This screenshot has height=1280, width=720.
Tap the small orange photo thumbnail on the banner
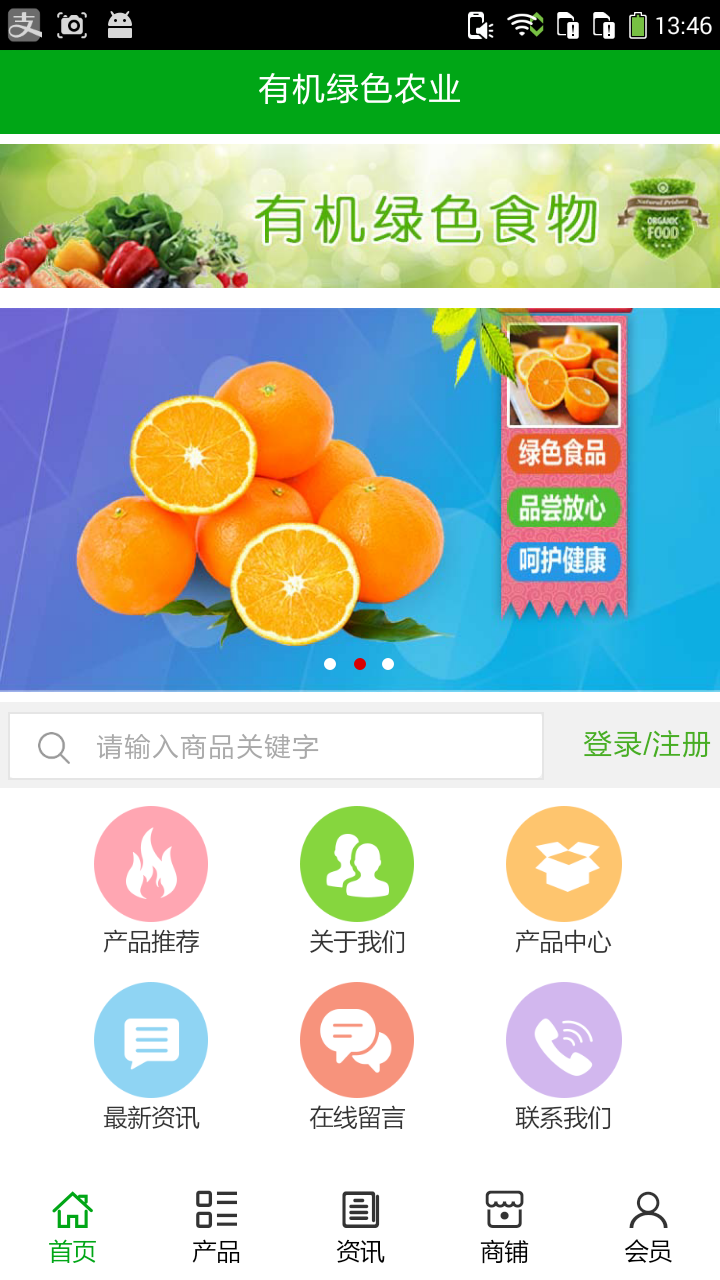click(564, 377)
